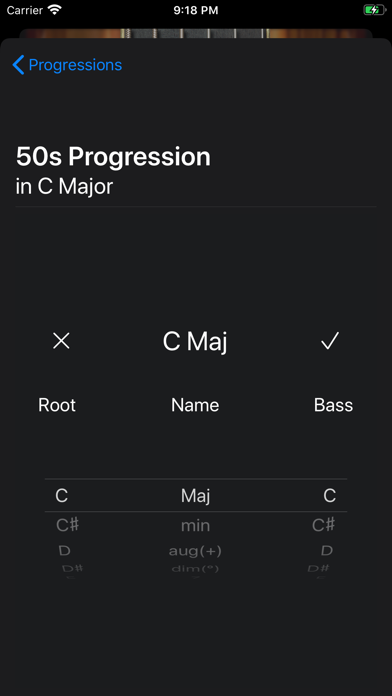Select C# in the Root picker
The height and width of the screenshot is (696, 392).
(x=67, y=526)
